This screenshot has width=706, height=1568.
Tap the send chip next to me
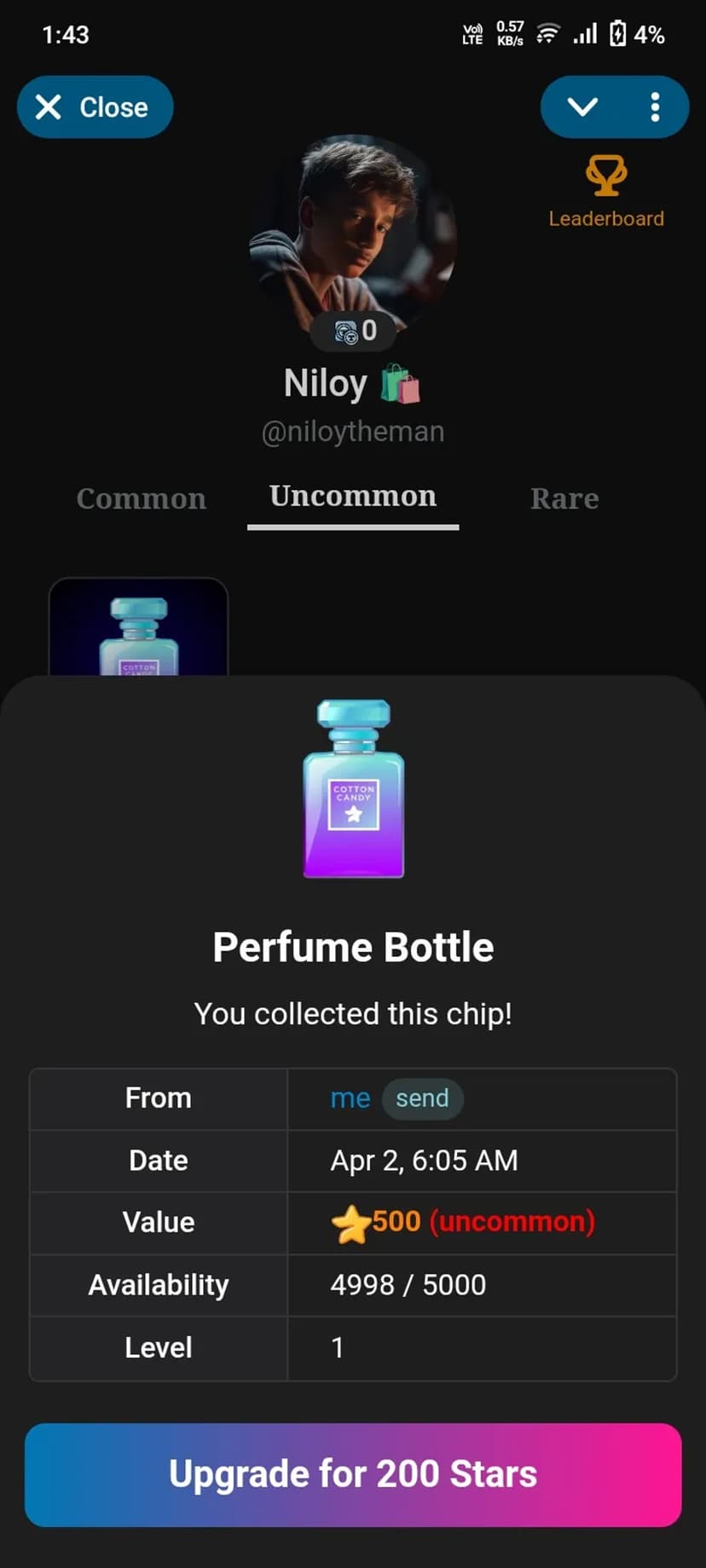pyautogui.click(x=422, y=1098)
